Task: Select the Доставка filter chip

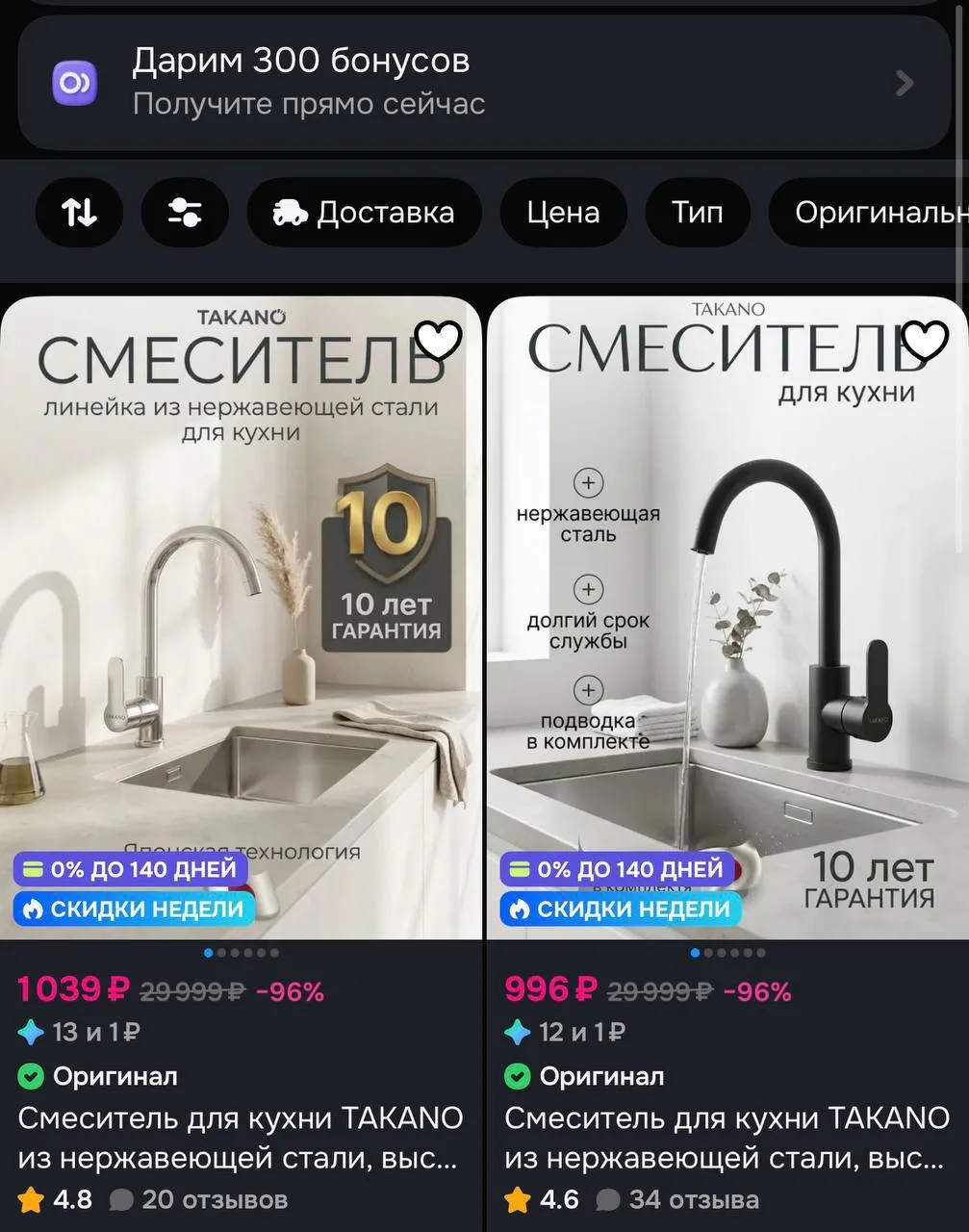Action: [x=365, y=212]
